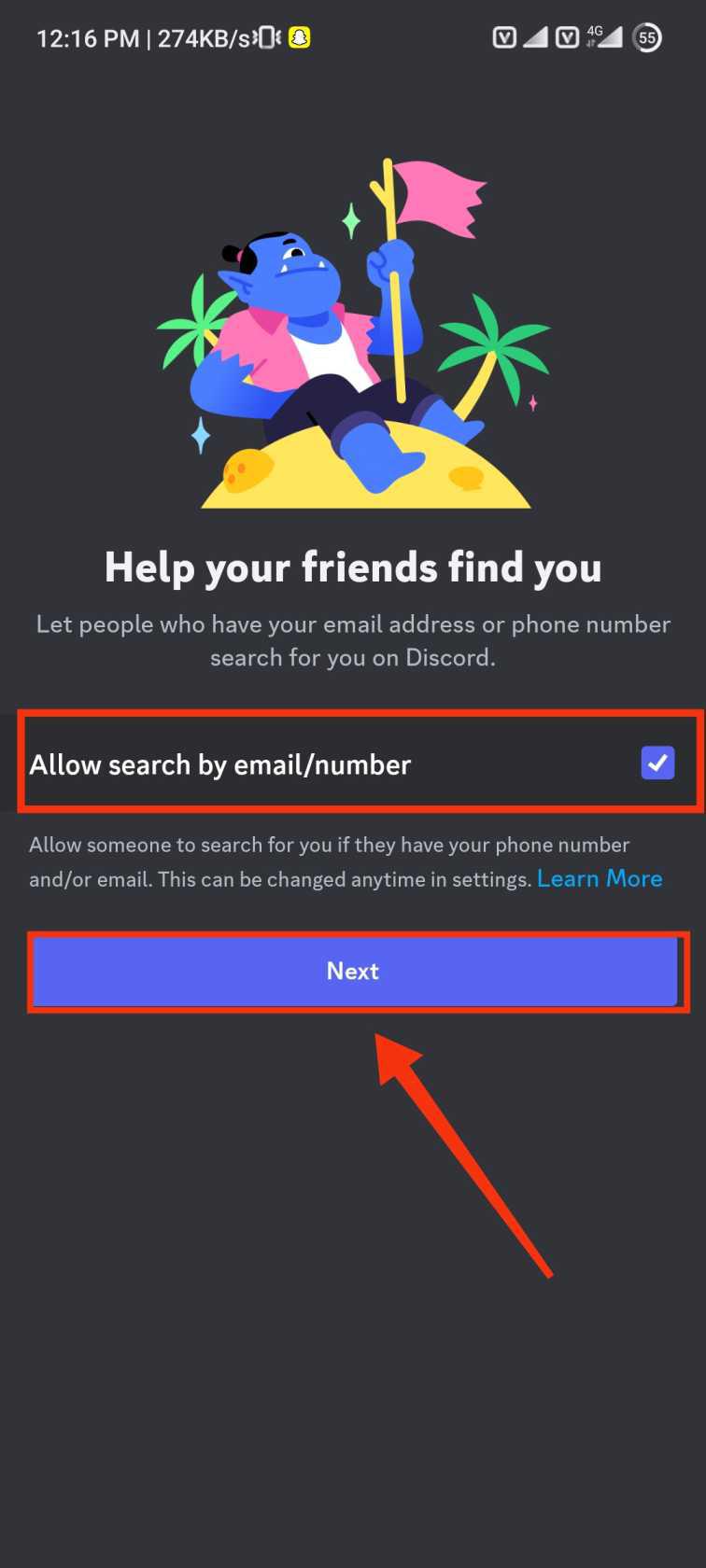Image resolution: width=706 pixels, height=1568 pixels.
Task: Uncheck Allow search by email/number checkbox
Action: click(x=657, y=763)
